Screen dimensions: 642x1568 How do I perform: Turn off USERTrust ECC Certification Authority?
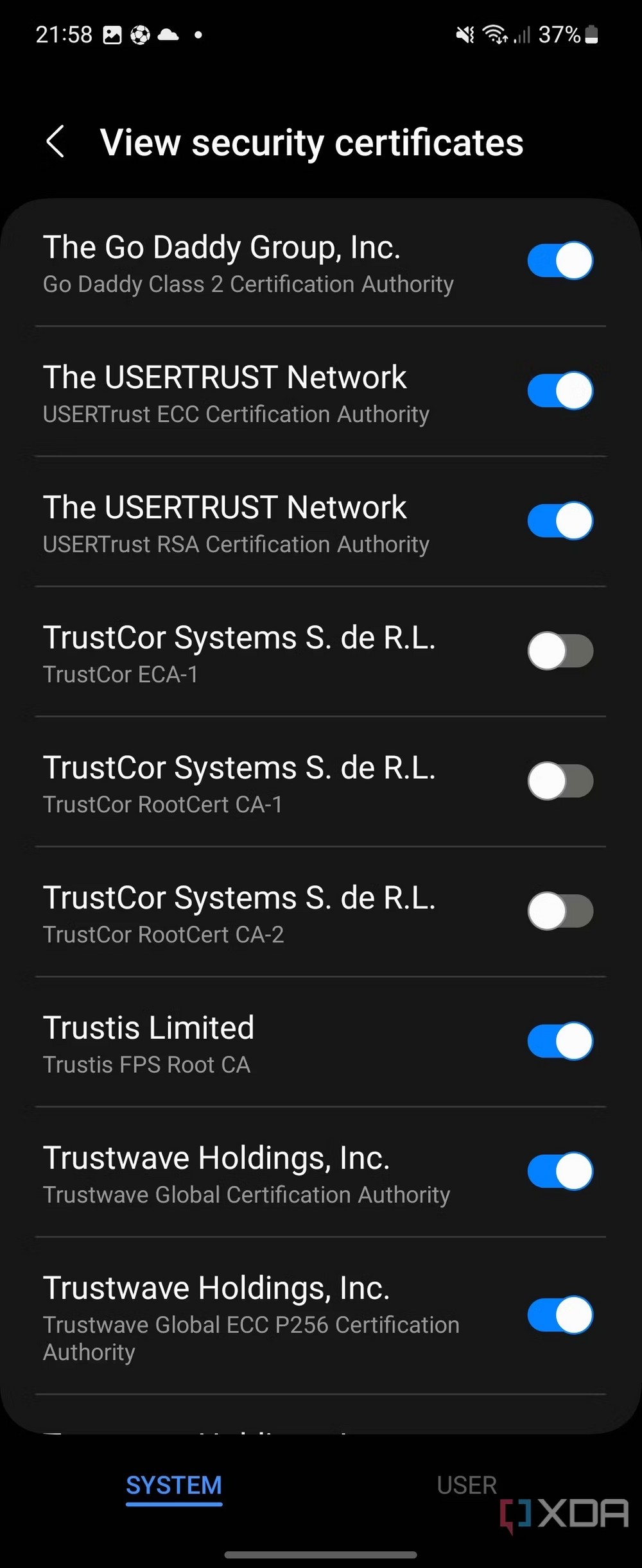coord(560,391)
